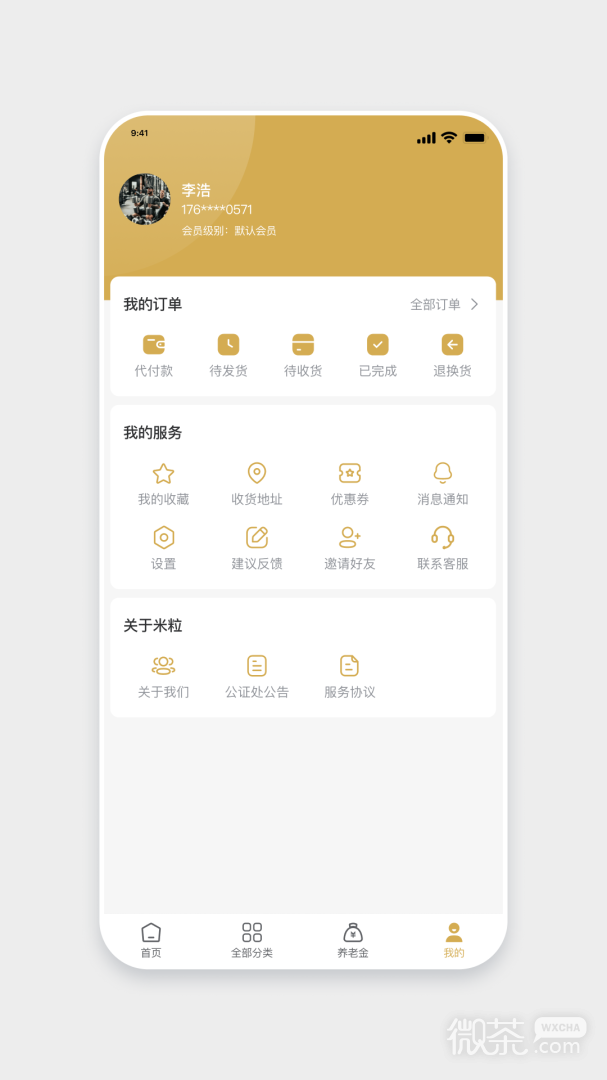View completed orders (已完成)
Image resolution: width=607 pixels, height=1080 pixels.
(x=378, y=355)
